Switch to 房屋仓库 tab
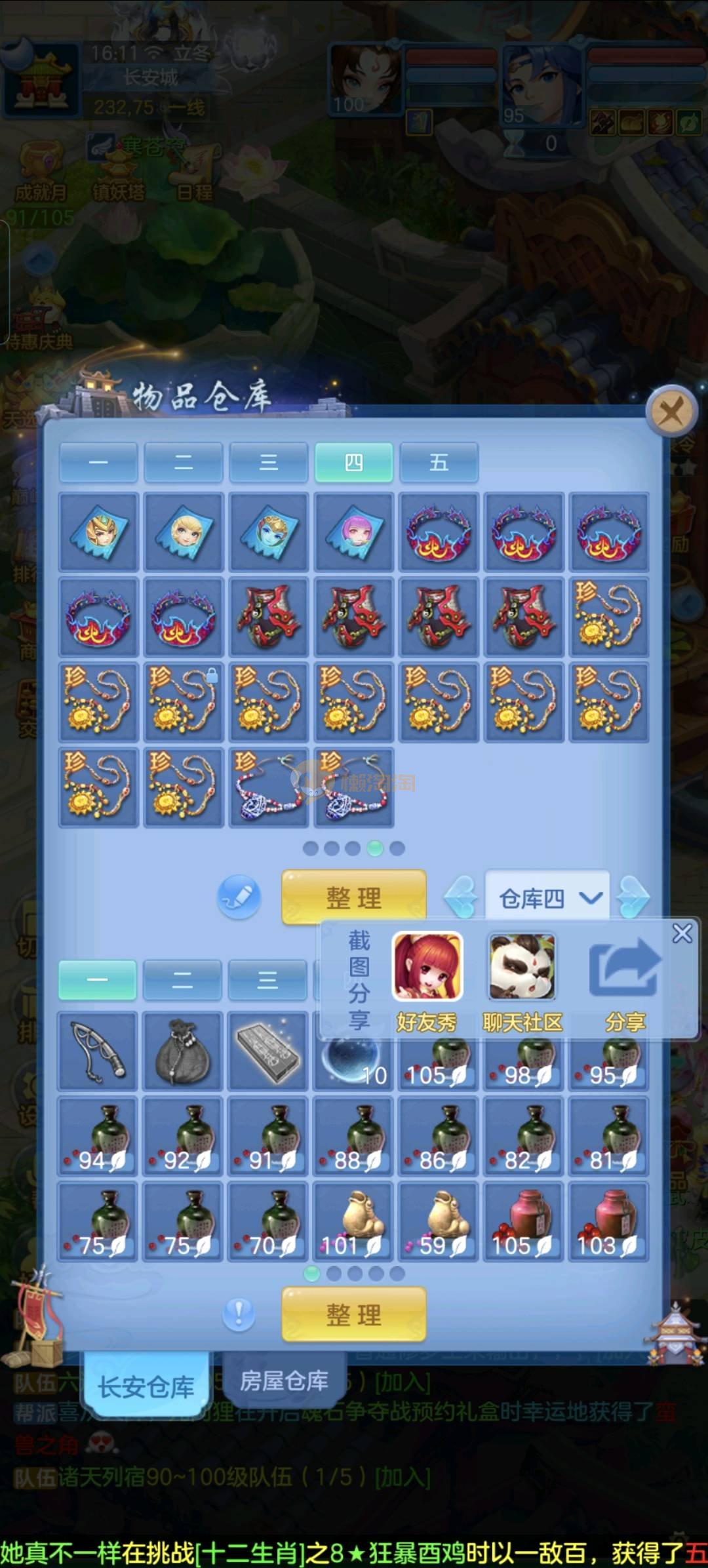The image size is (708, 1568). click(284, 1381)
